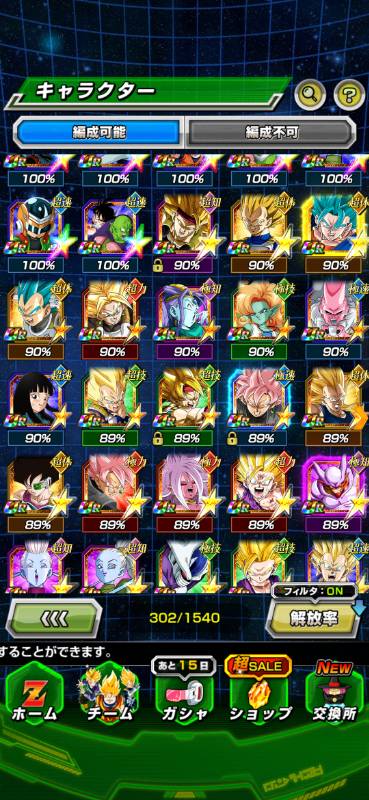Switch to the 編成不可 tab

[270, 133]
